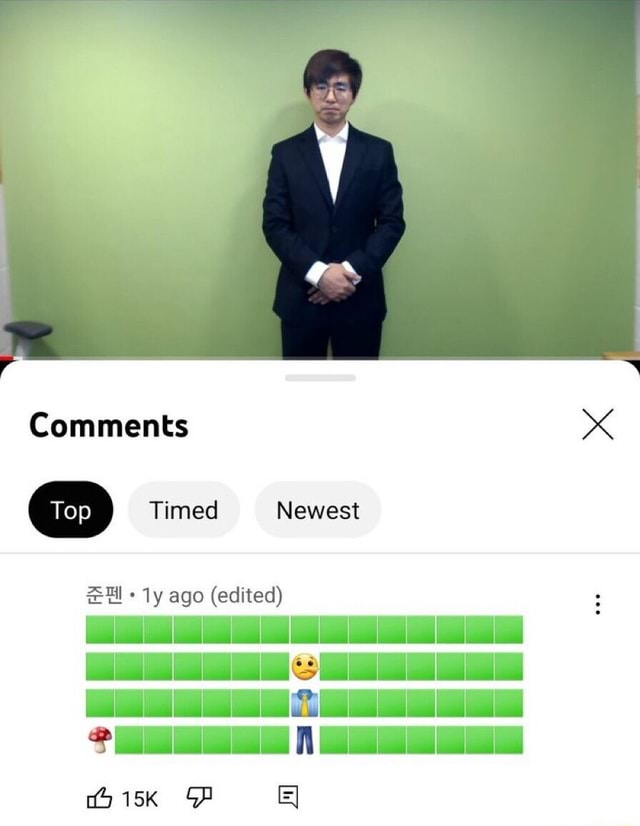Viewport: 640px width, 826px height.
Task: Select the Top comments filter
Action: tap(70, 510)
